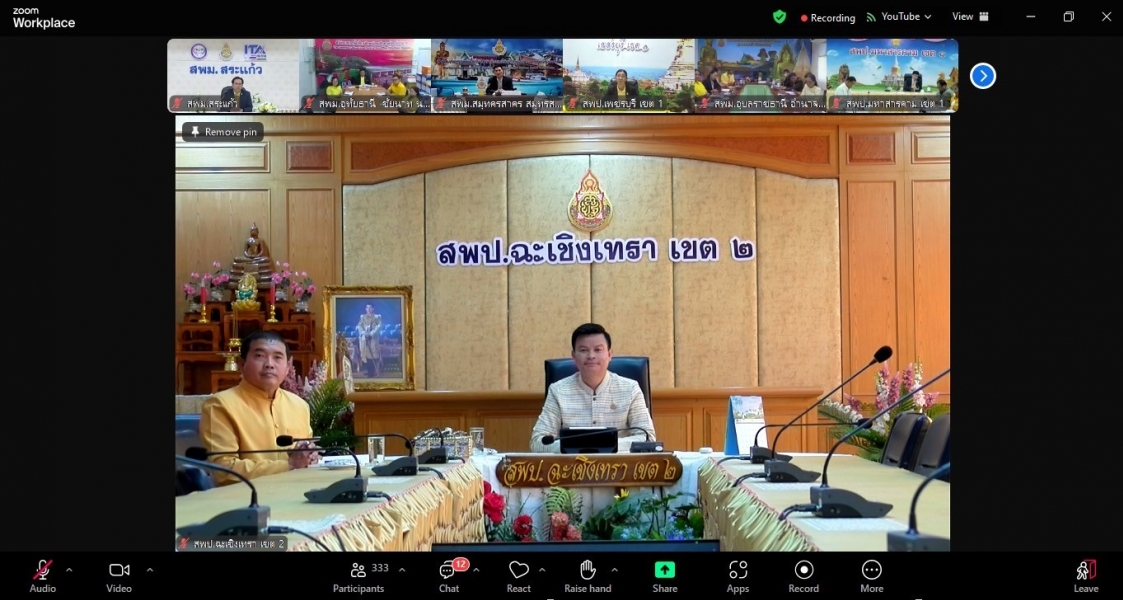Viewport: 1123px width, 600px height.
Task: Start sharing with the Share button
Action: click(665, 576)
